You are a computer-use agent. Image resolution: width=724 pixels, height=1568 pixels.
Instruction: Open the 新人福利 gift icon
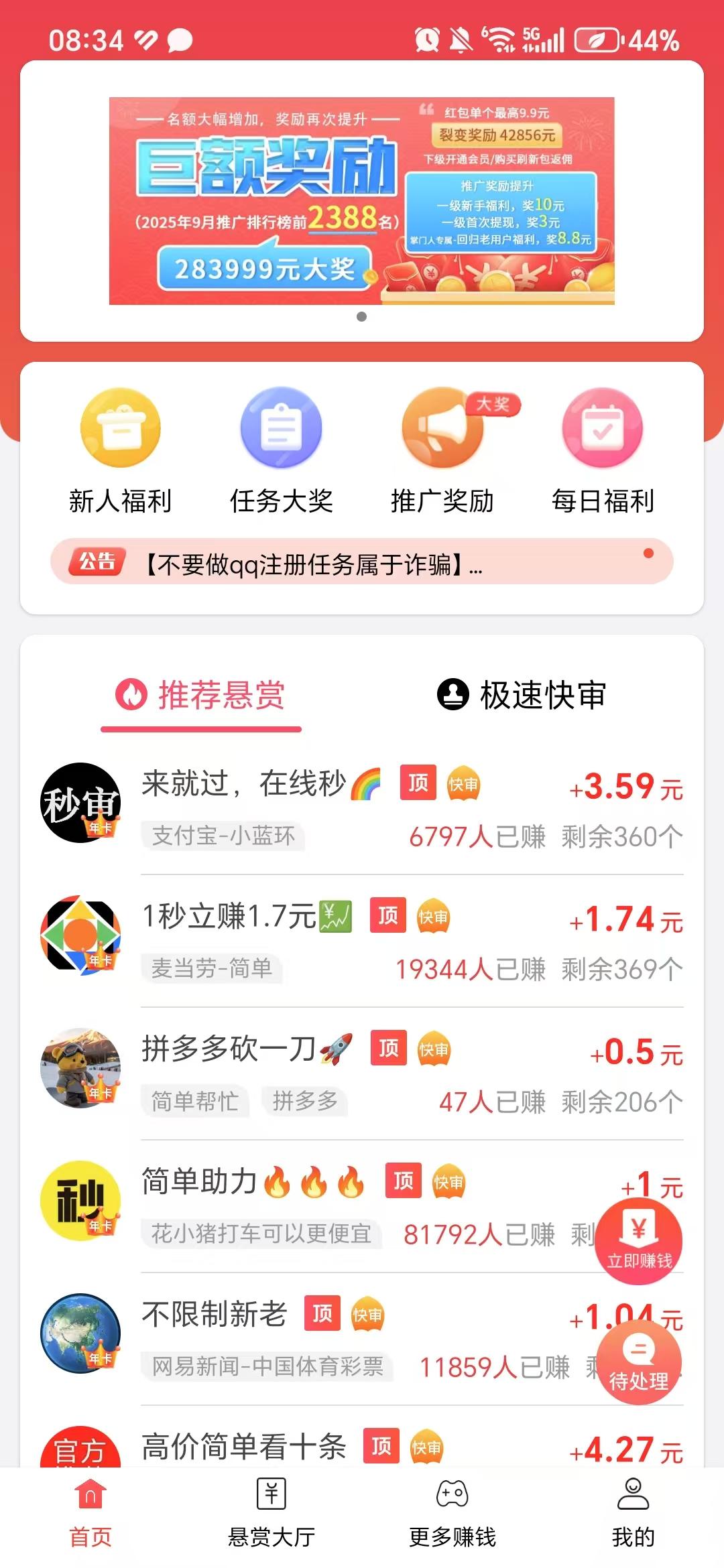coord(119,428)
